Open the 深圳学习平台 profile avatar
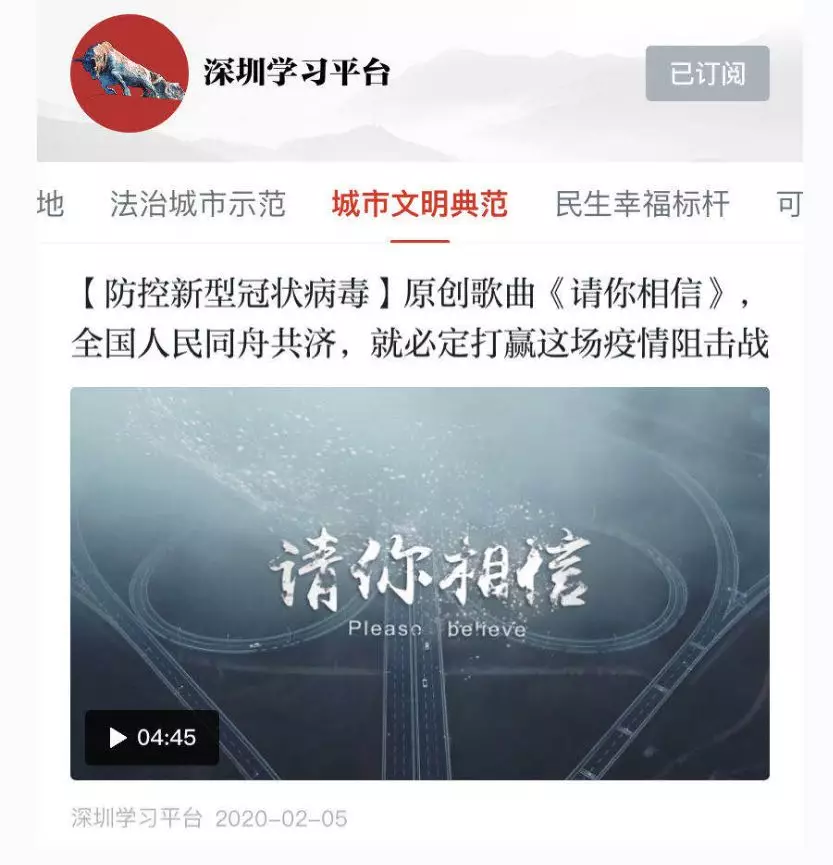 point(129,73)
